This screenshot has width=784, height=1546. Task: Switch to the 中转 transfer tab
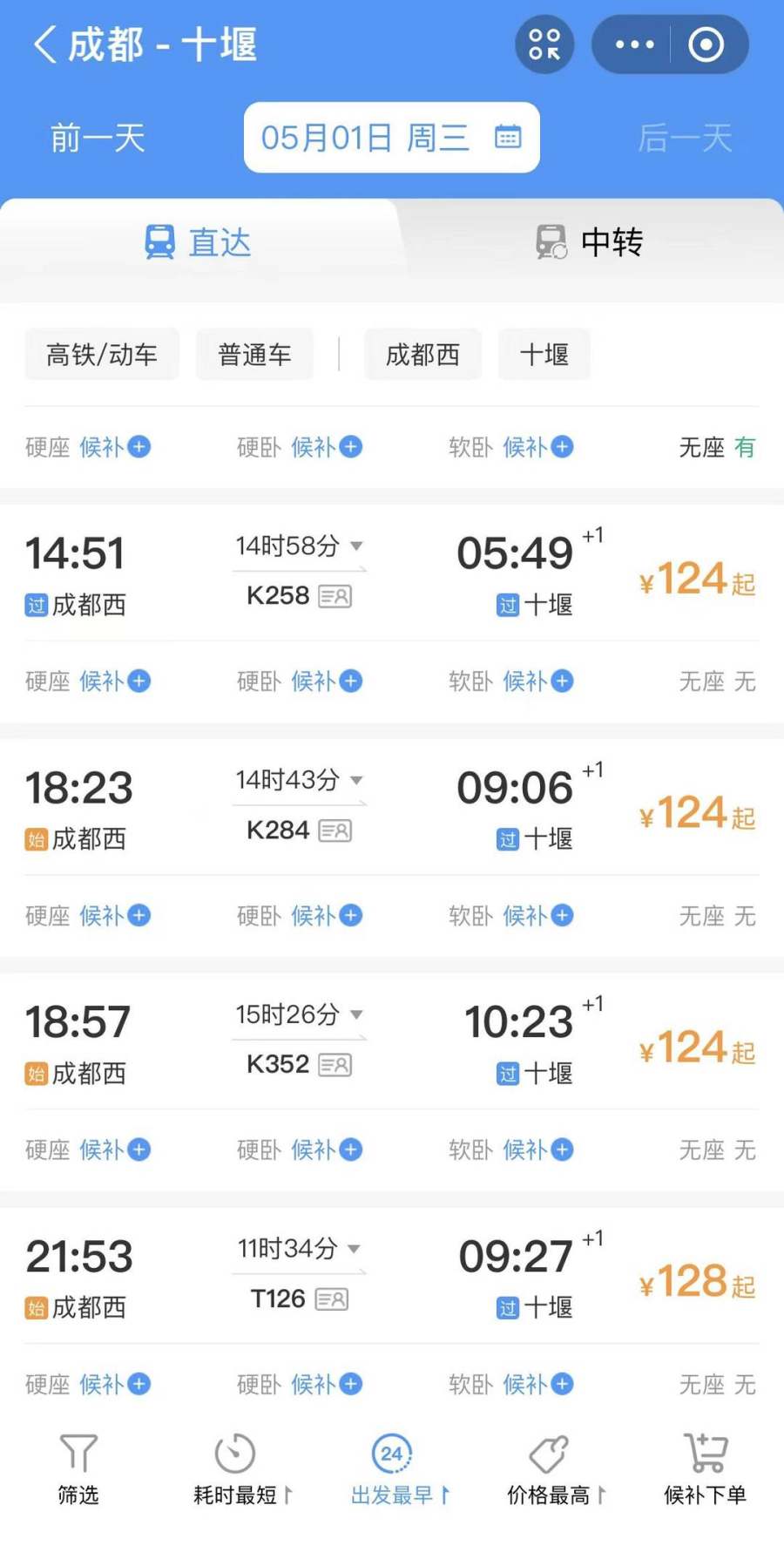tap(590, 242)
